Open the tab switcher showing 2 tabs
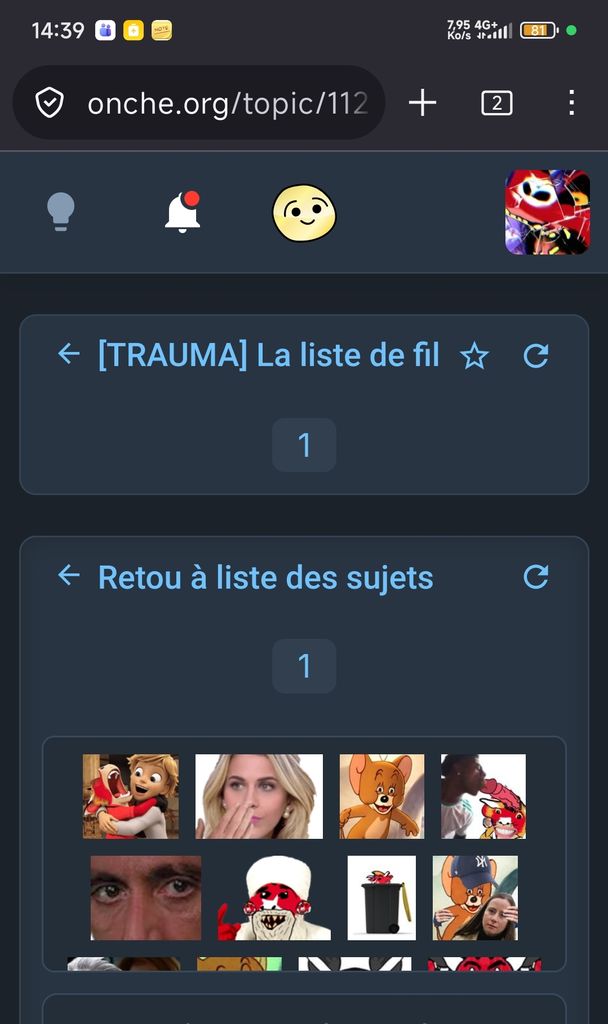This screenshot has width=608, height=1024. (x=497, y=102)
